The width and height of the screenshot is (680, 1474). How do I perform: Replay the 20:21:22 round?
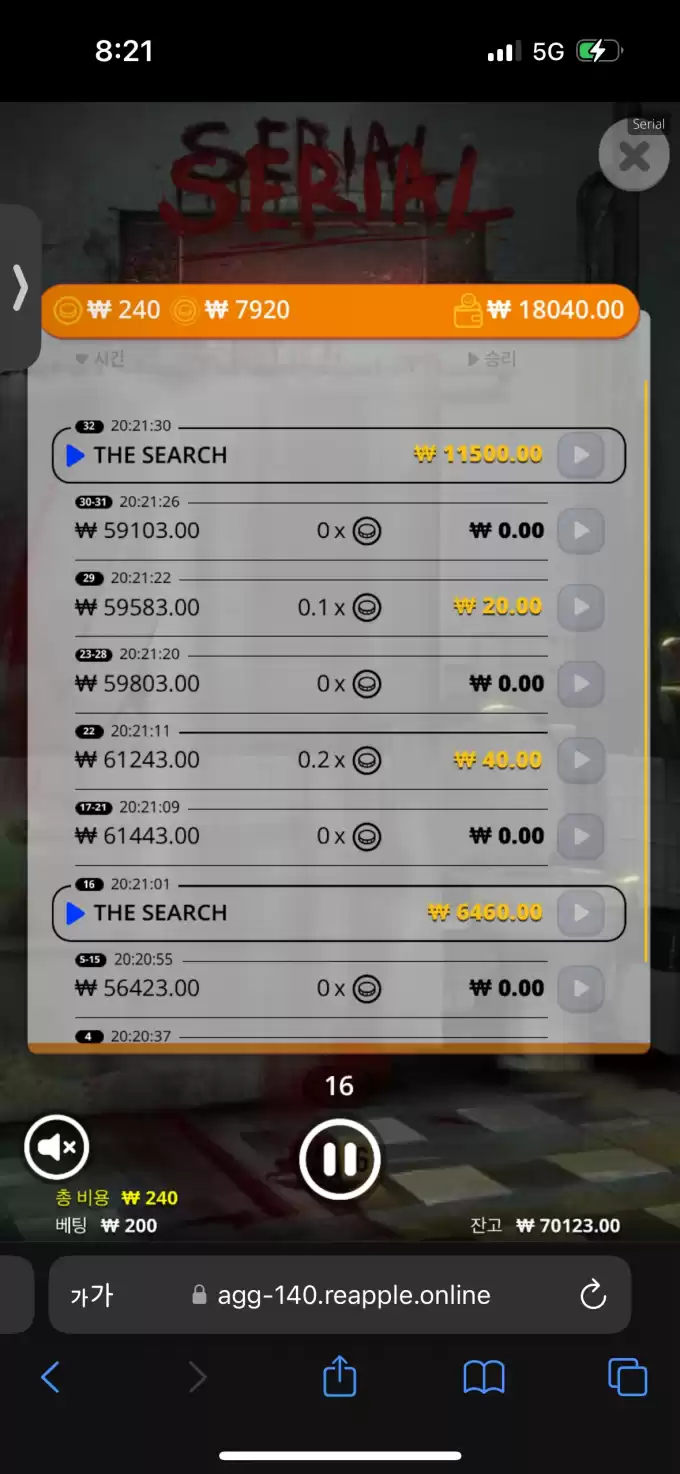coord(580,607)
